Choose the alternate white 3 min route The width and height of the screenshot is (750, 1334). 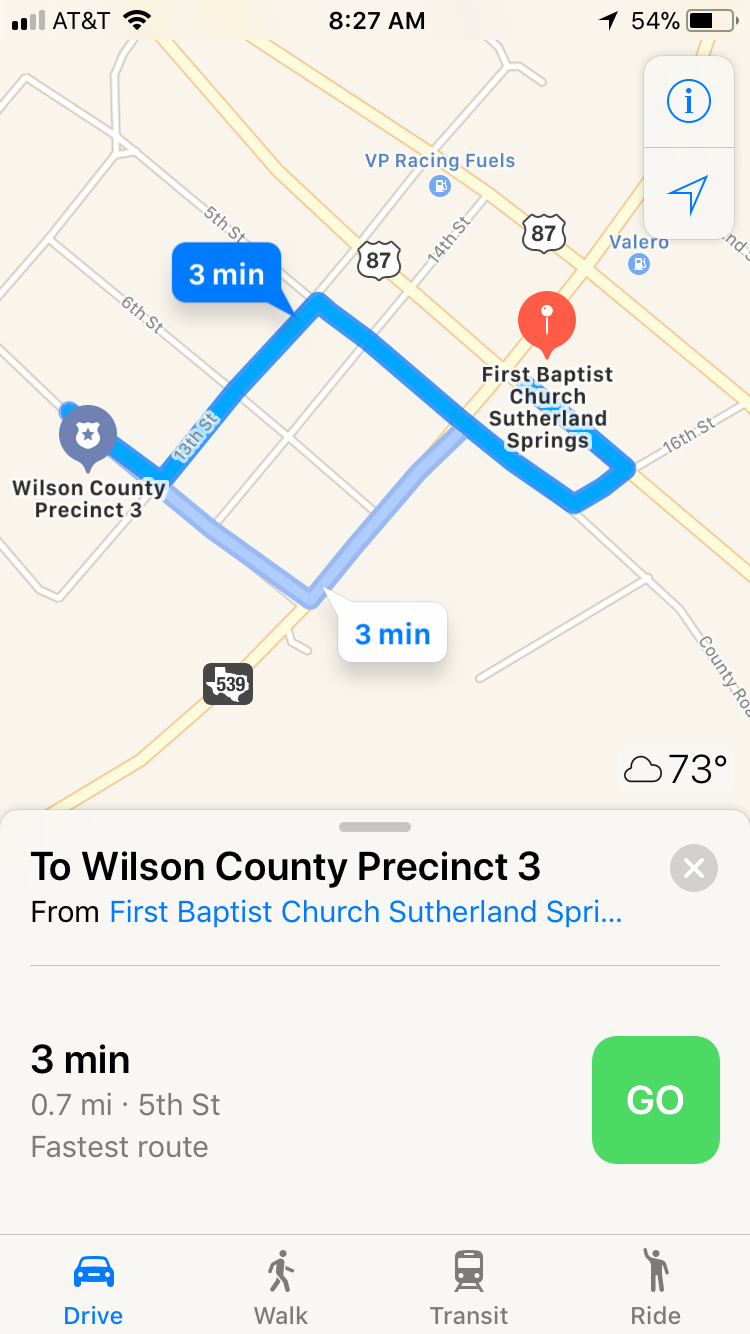coord(392,634)
